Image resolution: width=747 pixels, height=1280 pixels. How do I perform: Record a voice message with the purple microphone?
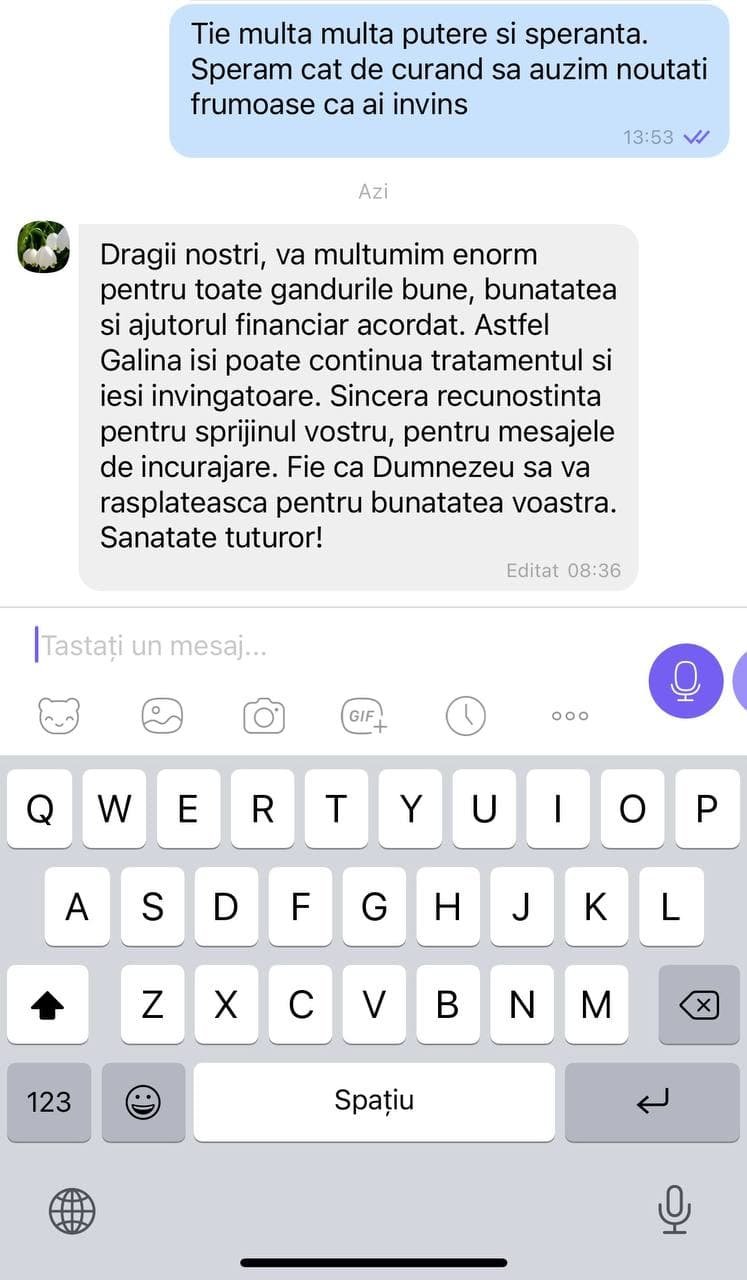685,681
